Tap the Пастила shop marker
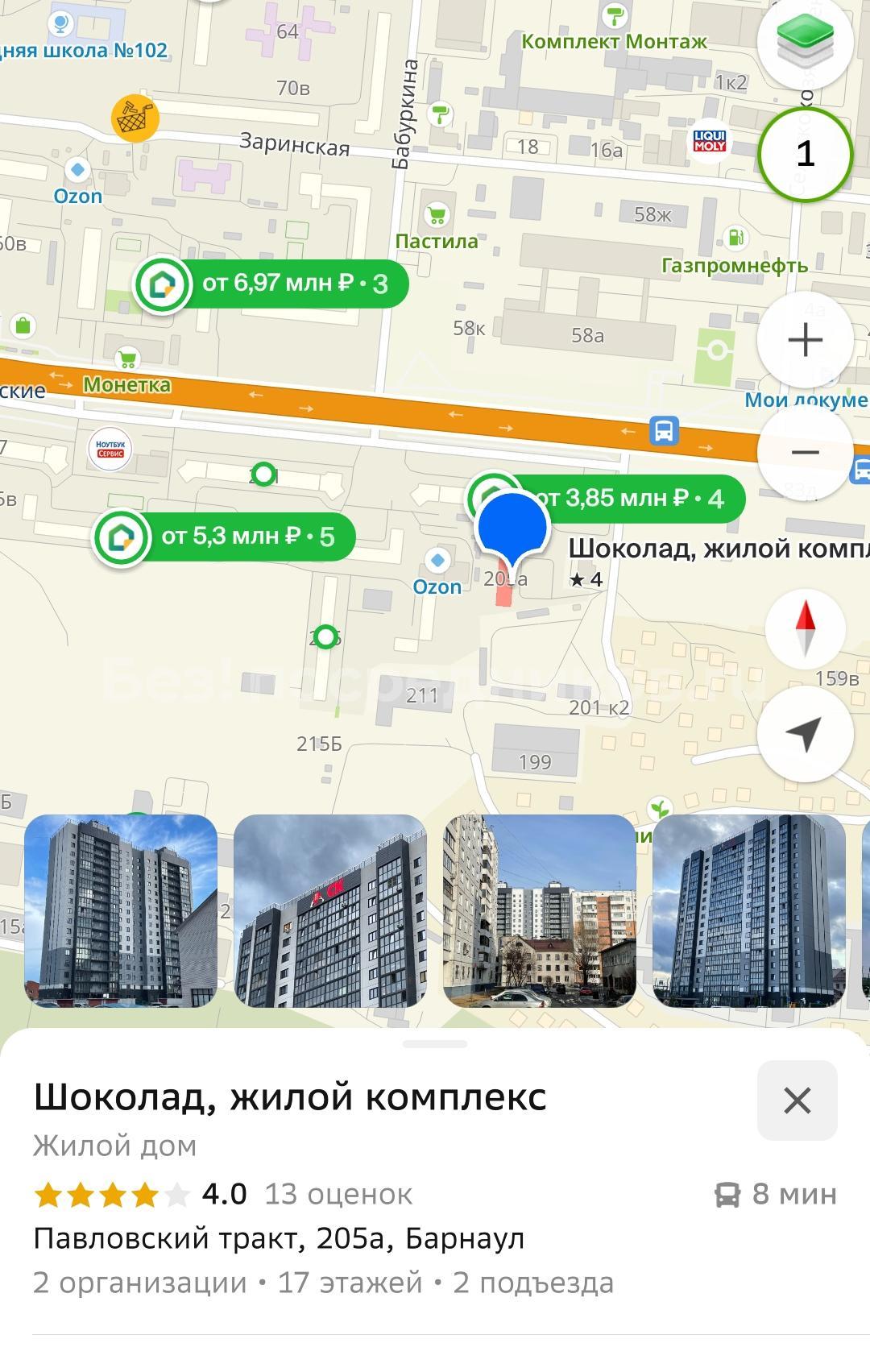Viewport: 870px width, 1372px height. click(437, 216)
